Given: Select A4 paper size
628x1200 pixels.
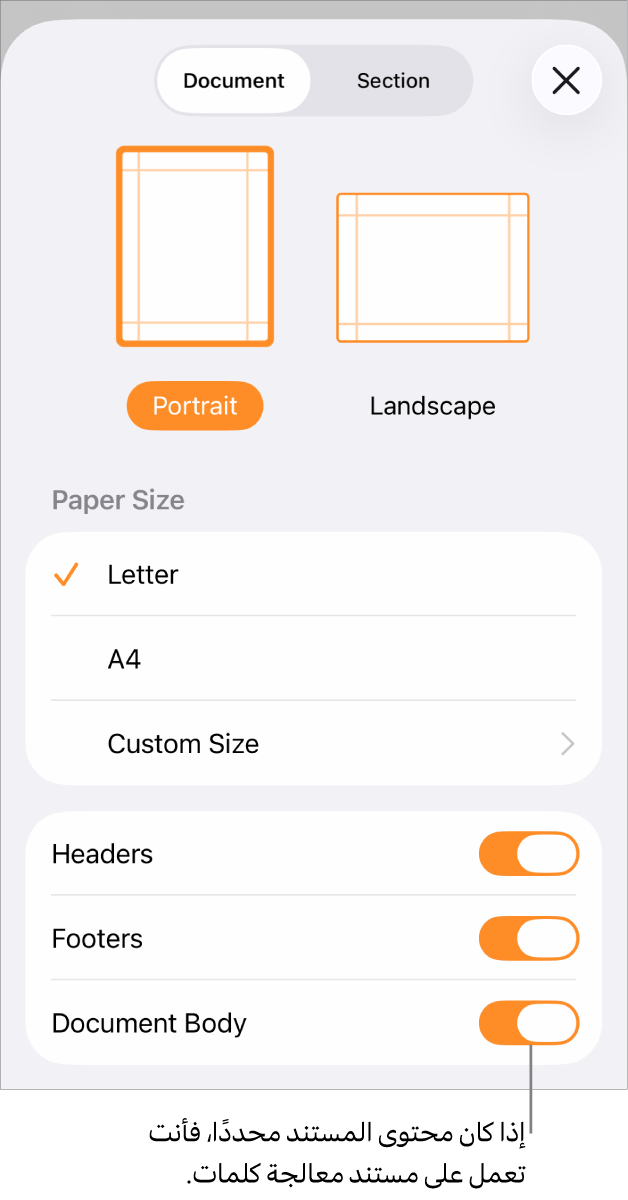Looking at the screenshot, I should pyautogui.click(x=124, y=660).
